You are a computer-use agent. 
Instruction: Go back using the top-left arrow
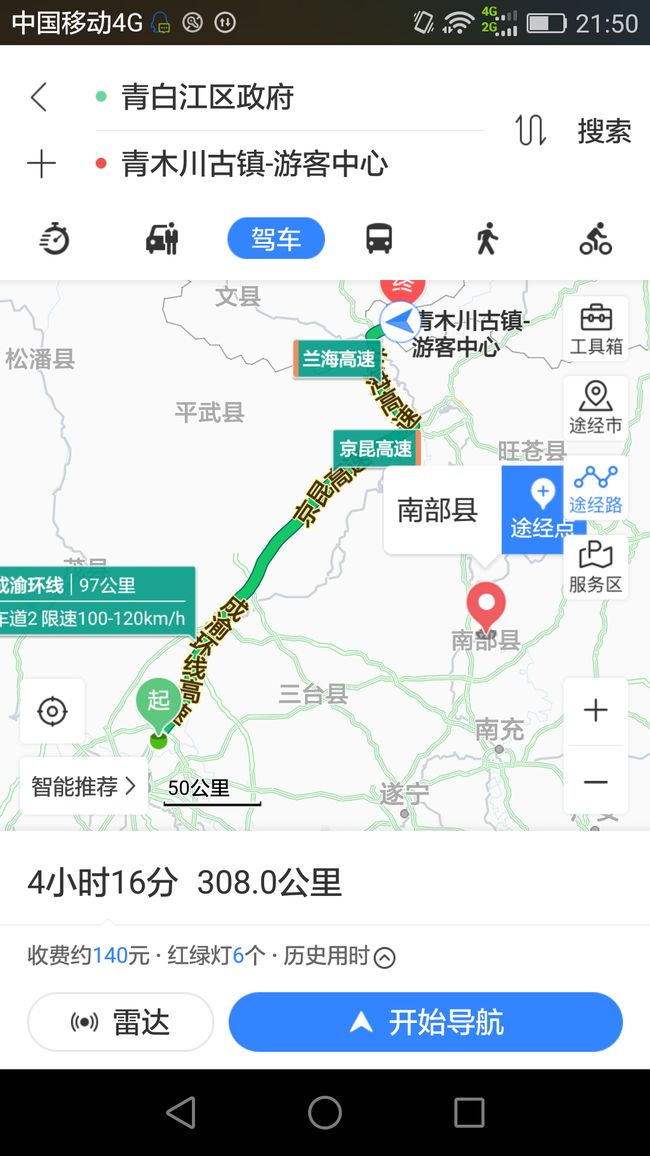pos(39,97)
